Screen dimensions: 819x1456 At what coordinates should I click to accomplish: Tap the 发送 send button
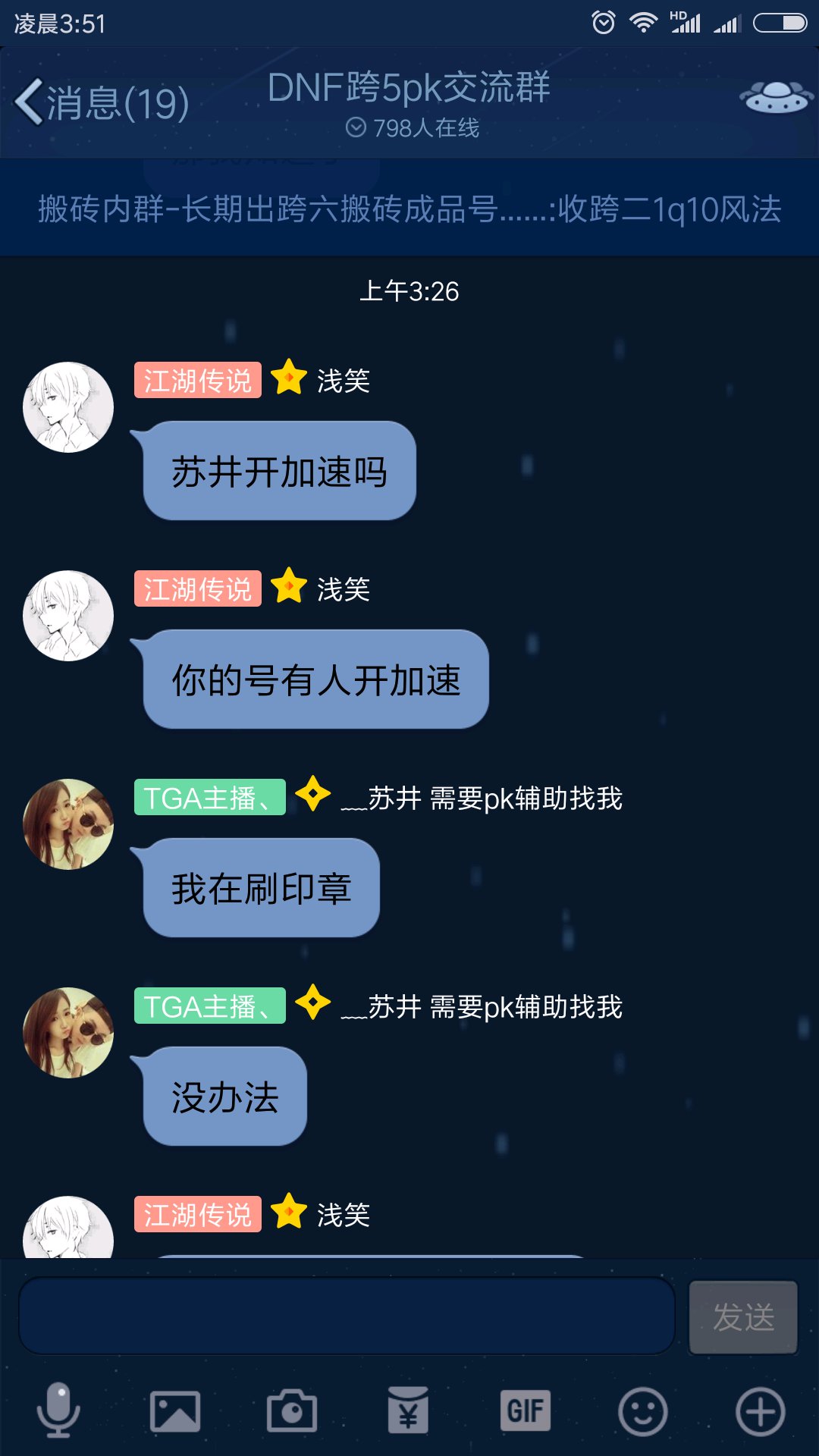tap(743, 1317)
